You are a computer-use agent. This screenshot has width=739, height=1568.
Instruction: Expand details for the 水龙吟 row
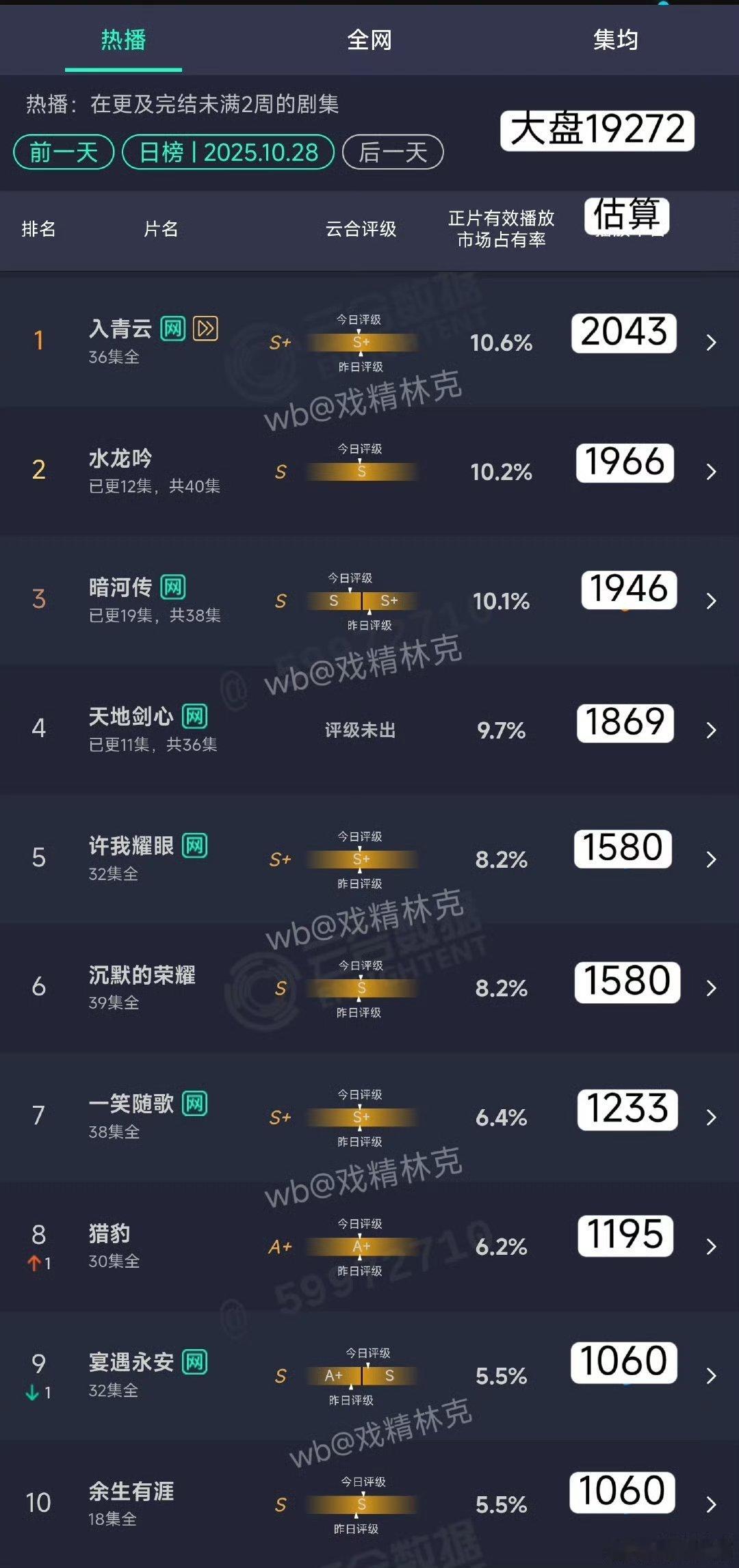710,470
